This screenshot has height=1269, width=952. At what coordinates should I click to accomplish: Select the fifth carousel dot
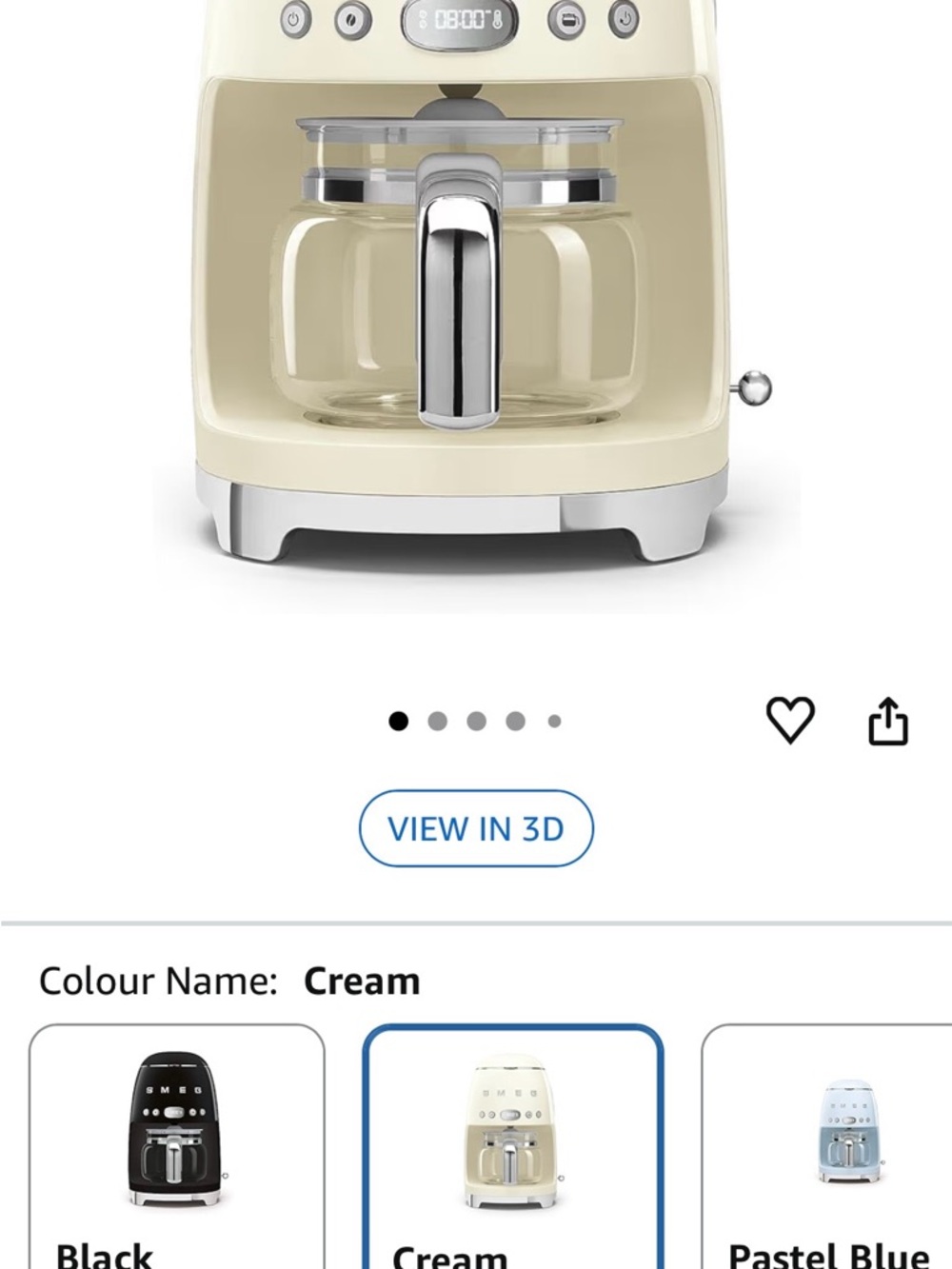click(555, 721)
